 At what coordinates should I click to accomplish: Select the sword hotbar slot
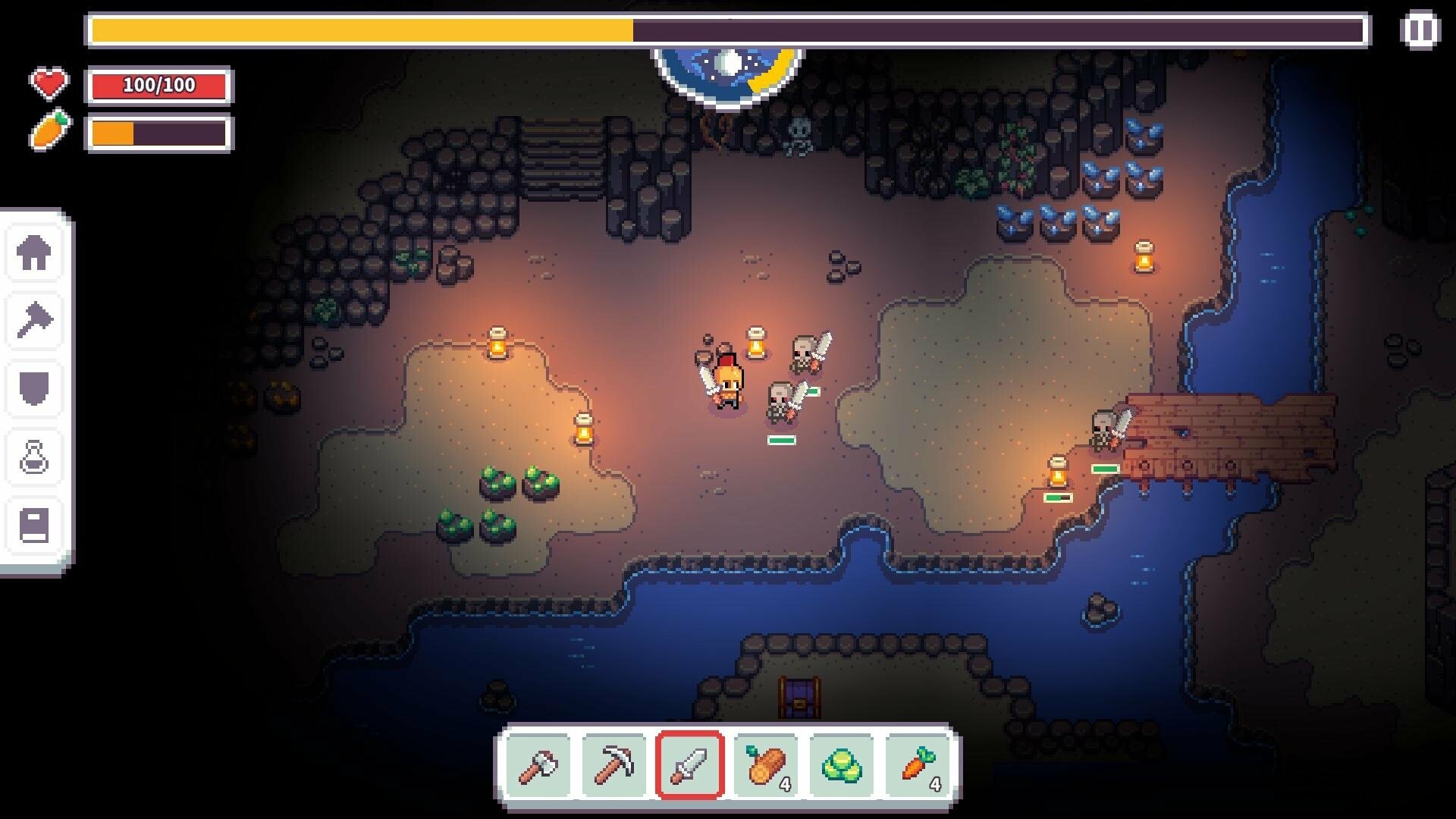click(689, 765)
